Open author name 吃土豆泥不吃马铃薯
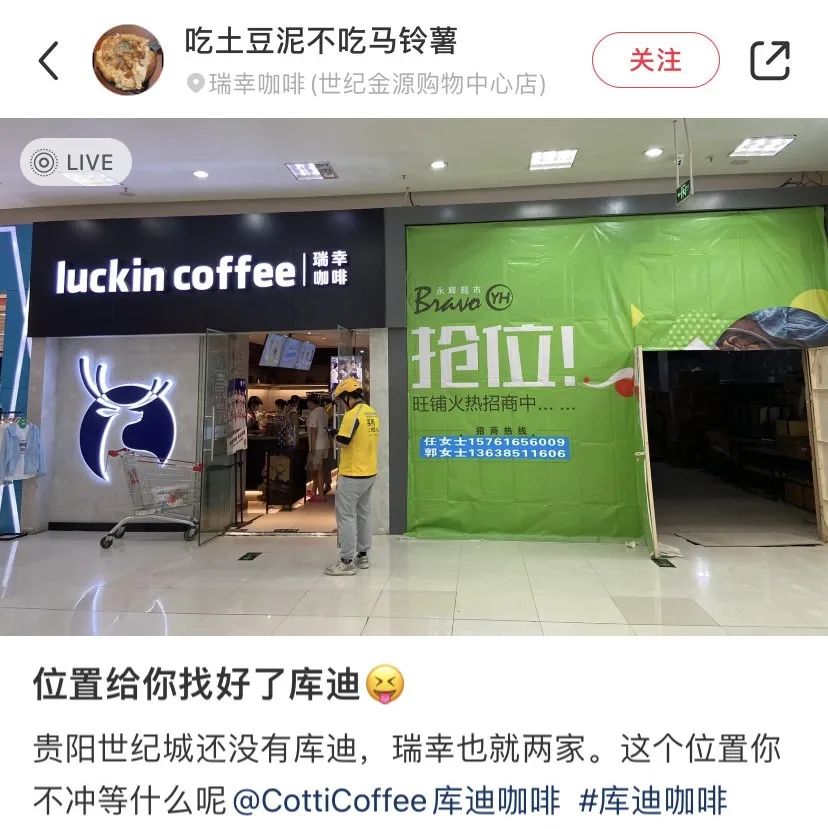The height and width of the screenshot is (829, 828). pos(321,41)
